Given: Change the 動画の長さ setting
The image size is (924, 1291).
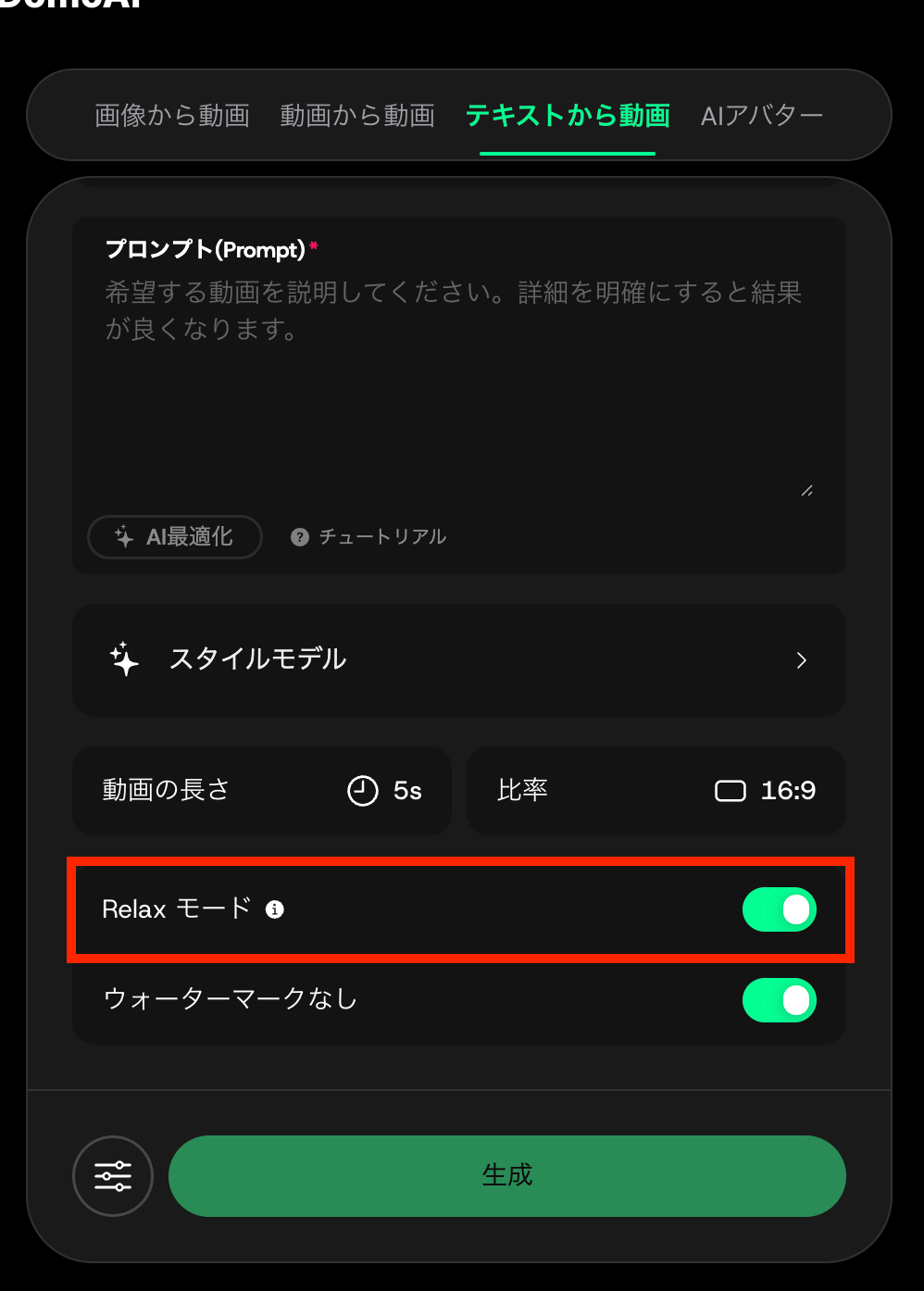Looking at the screenshot, I should (262, 791).
